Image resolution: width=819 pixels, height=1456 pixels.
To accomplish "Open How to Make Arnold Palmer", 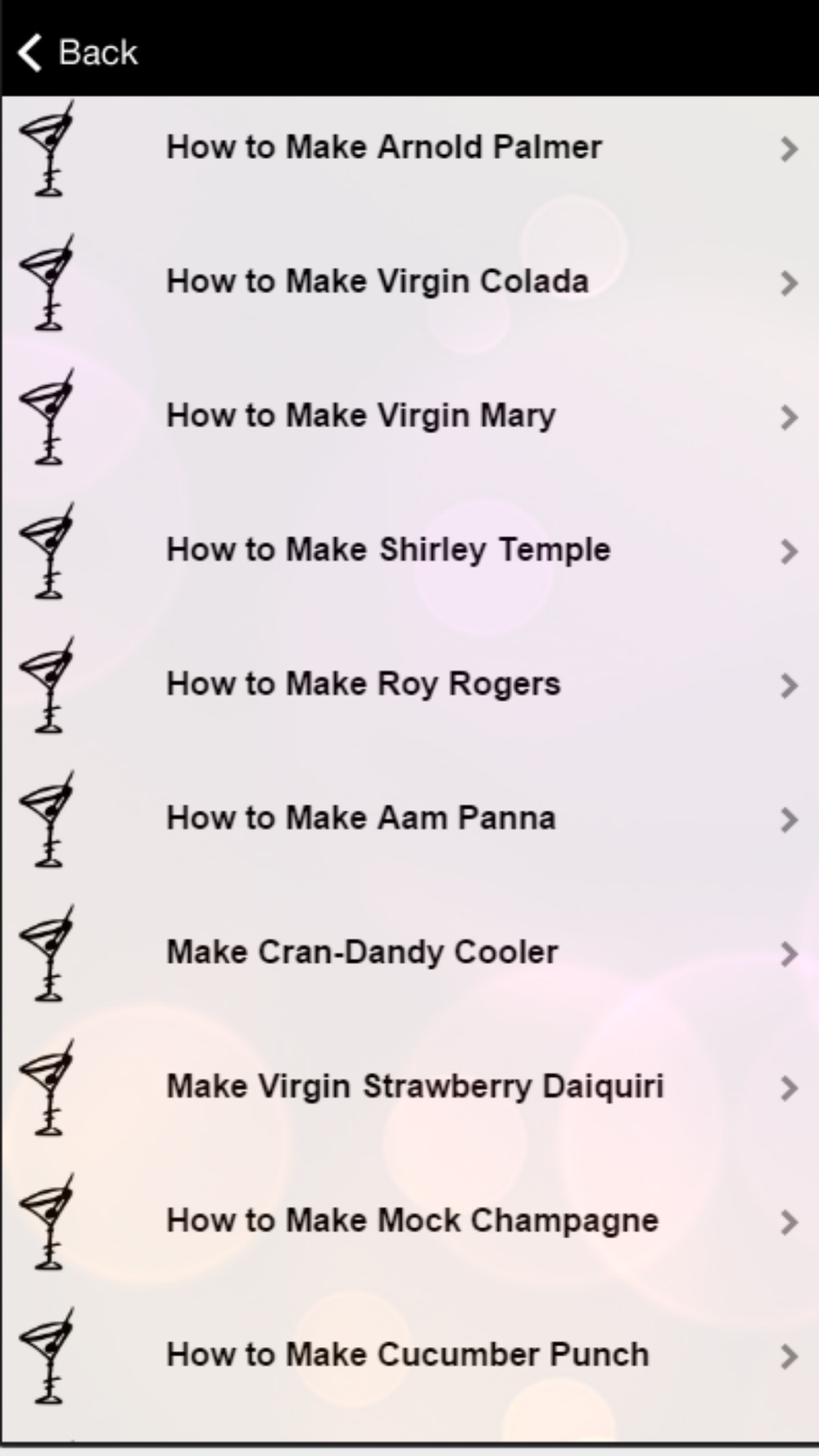I will [x=409, y=148].
